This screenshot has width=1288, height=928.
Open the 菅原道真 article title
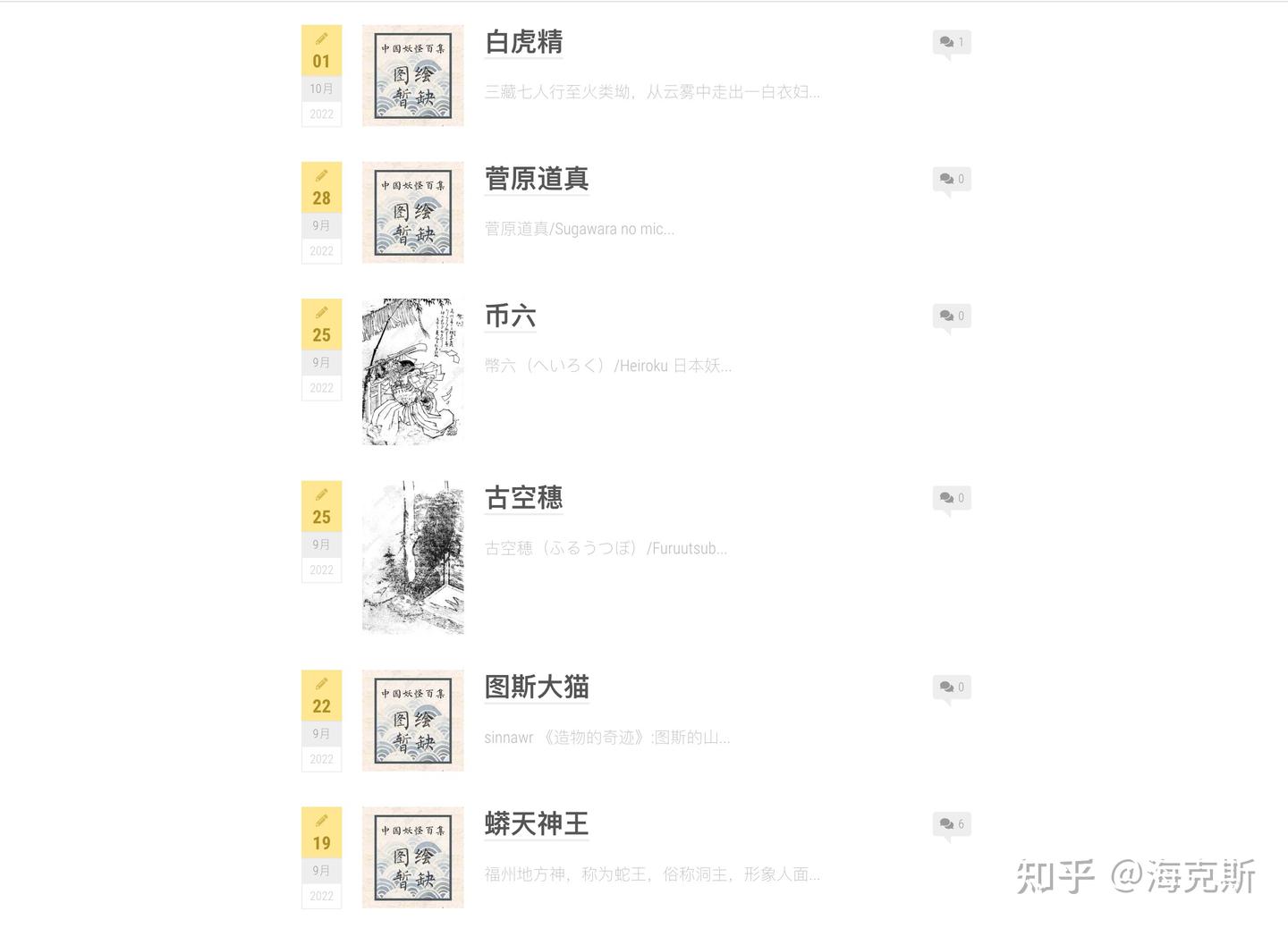536,179
